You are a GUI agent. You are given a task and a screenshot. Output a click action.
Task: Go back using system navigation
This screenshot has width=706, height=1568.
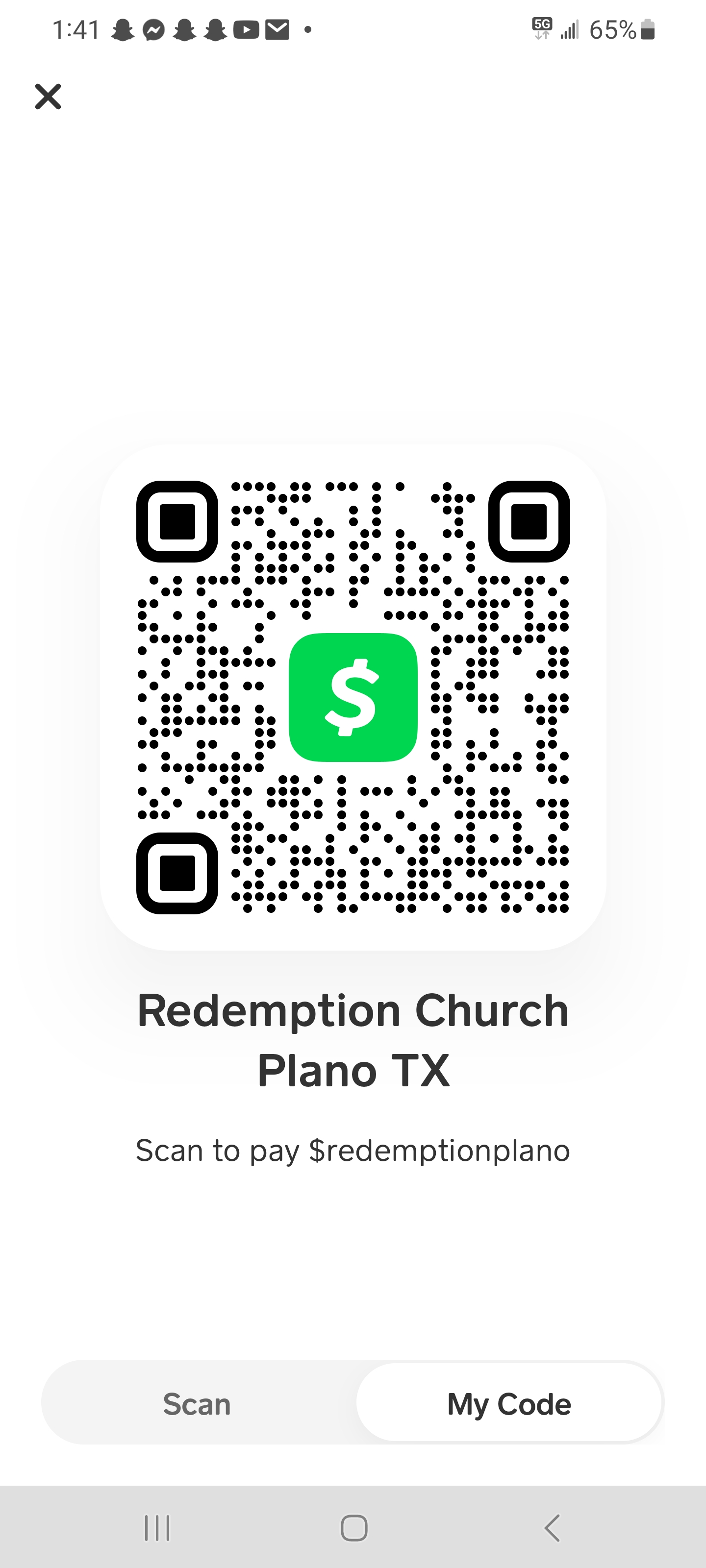click(551, 1527)
